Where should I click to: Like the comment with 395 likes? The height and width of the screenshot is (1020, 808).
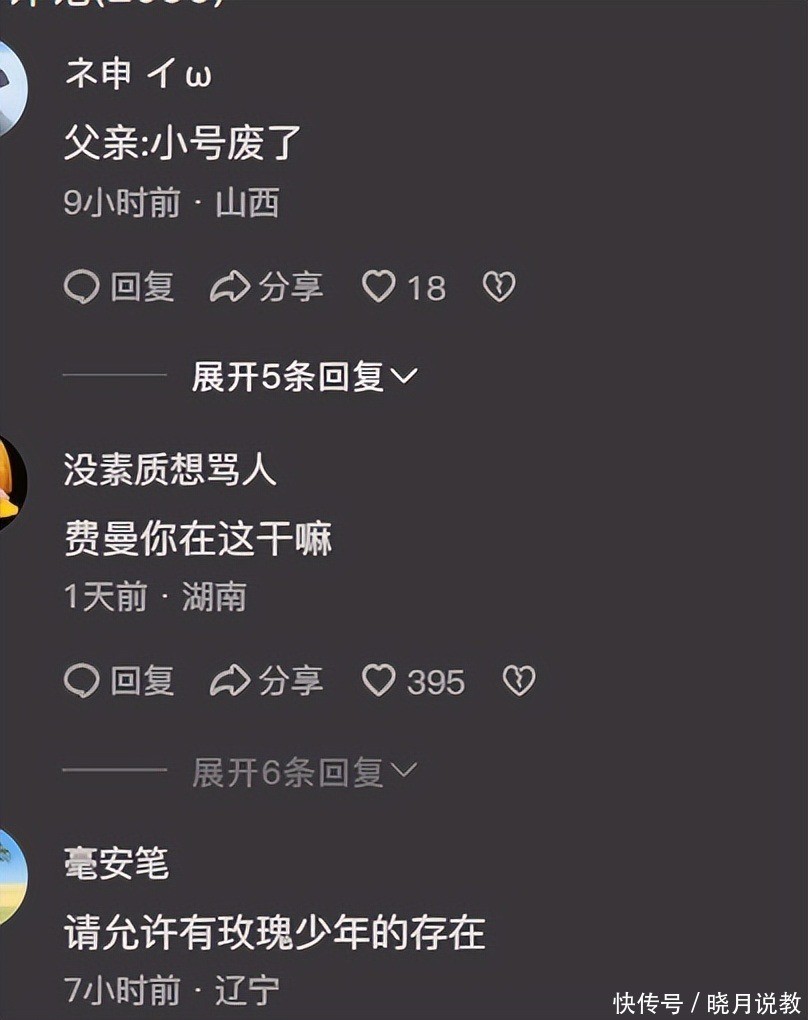pyautogui.click(x=380, y=682)
